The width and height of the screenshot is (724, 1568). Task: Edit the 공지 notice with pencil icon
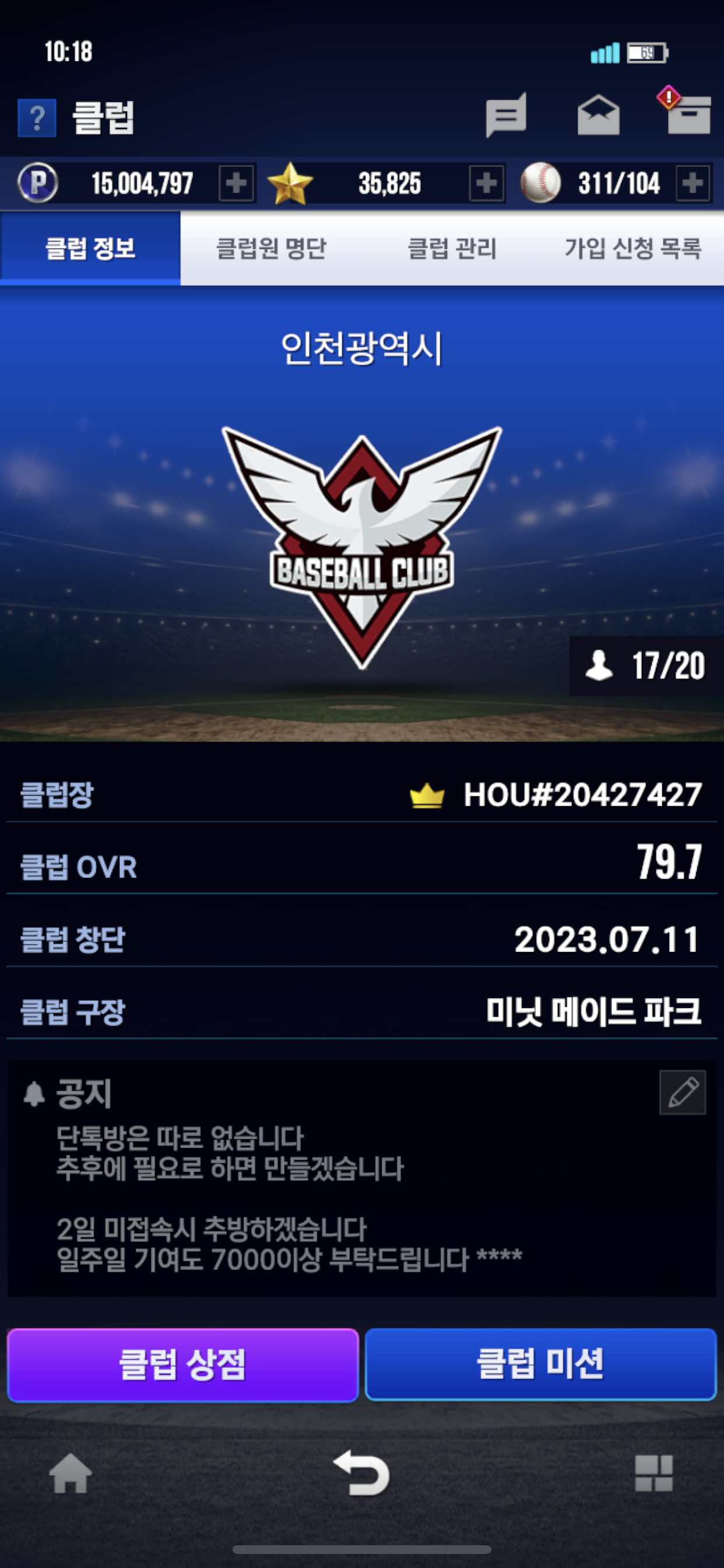(683, 1093)
